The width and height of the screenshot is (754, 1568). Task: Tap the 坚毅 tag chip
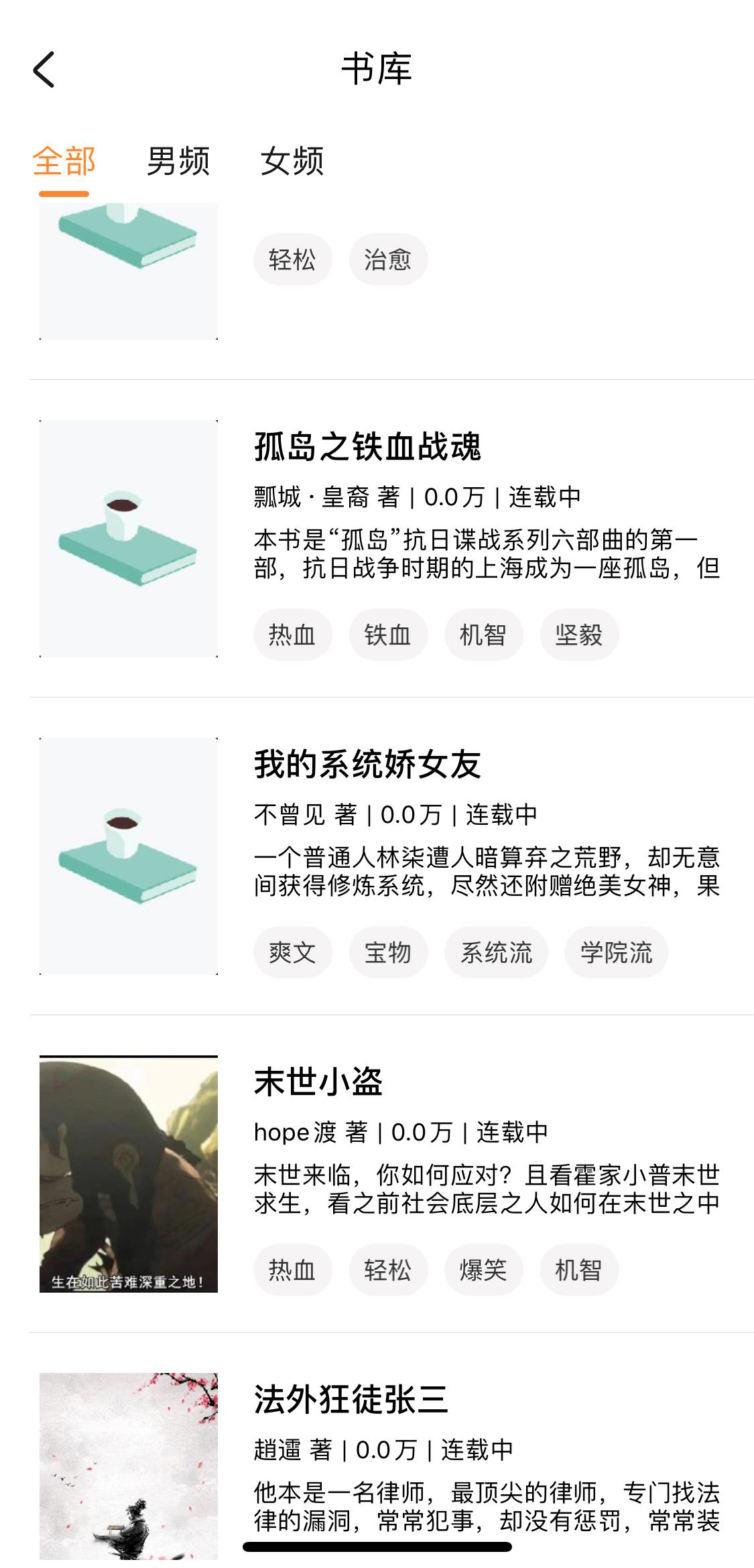(579, 635)
